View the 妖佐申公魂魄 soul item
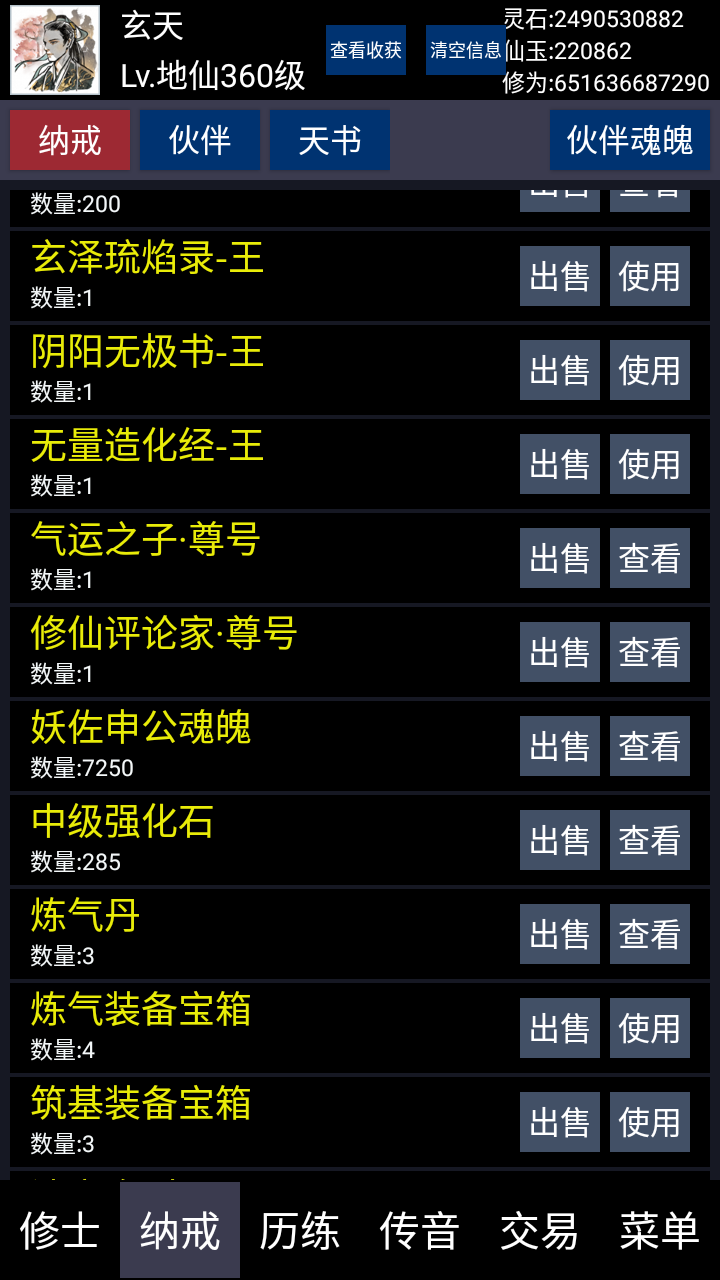Viewport: 720px width, 1280px height. click(x=649, y=745)
